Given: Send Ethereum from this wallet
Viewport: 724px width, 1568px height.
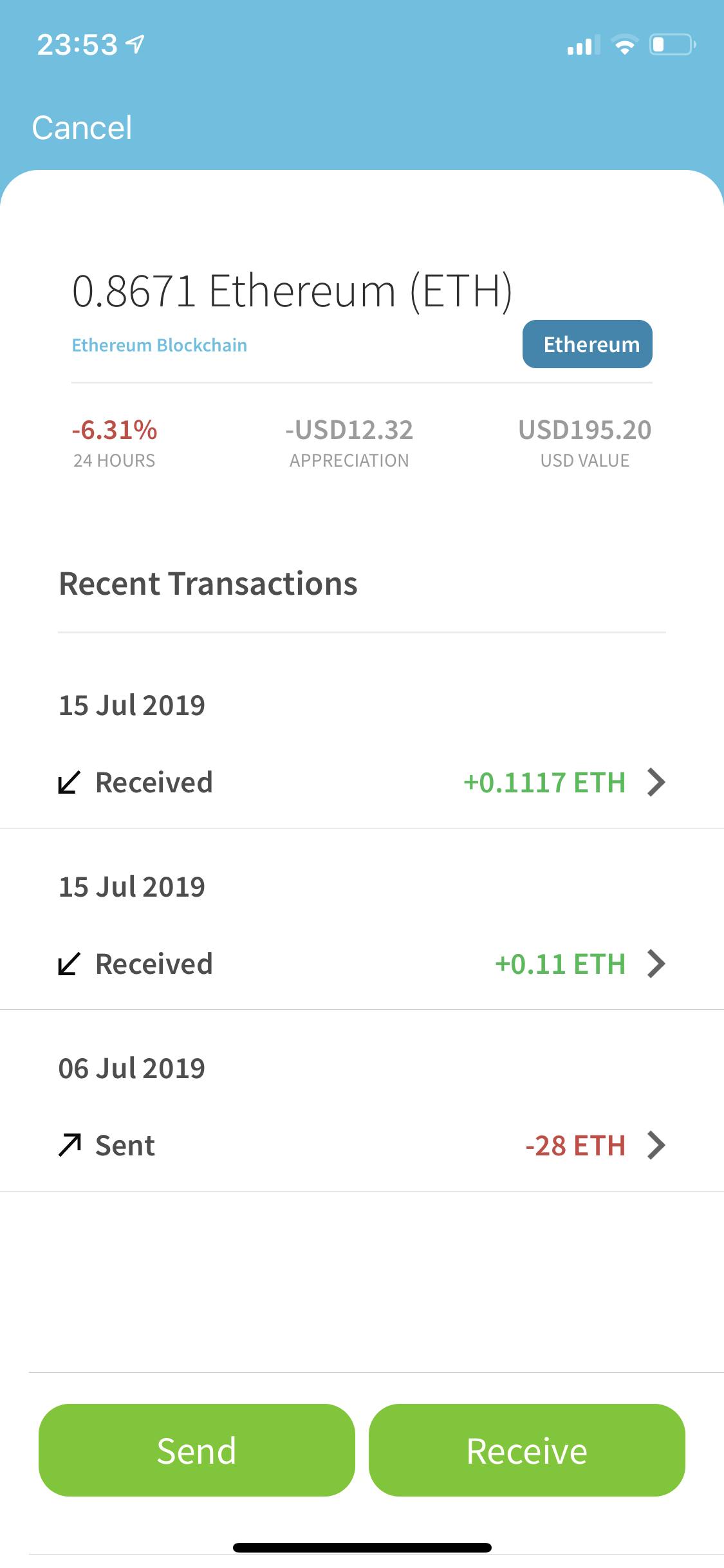Looking at the screenshot, I should click(197, 1451).
